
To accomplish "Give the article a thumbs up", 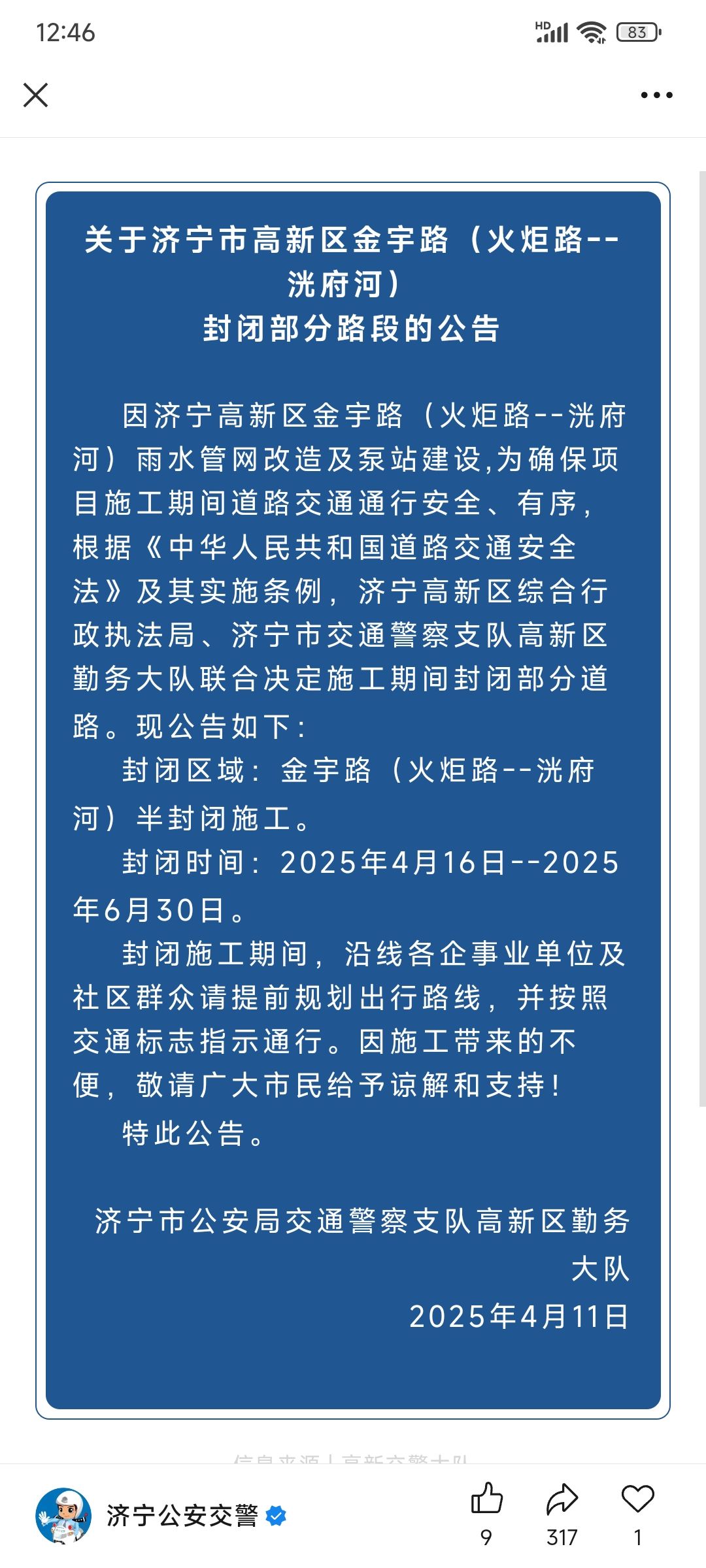I will click(x=486, y=1499).
